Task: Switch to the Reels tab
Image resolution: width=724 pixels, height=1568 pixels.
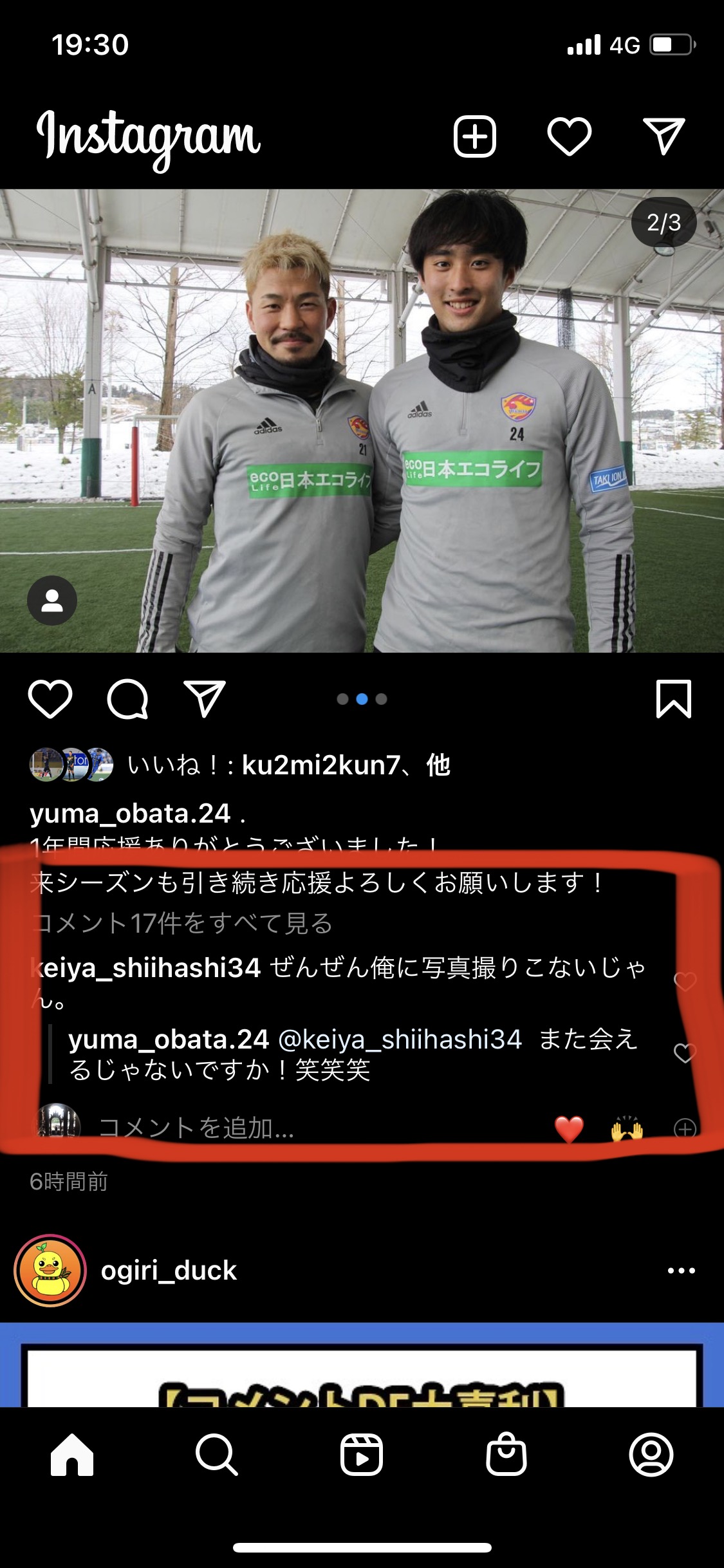Action: 362,1454
